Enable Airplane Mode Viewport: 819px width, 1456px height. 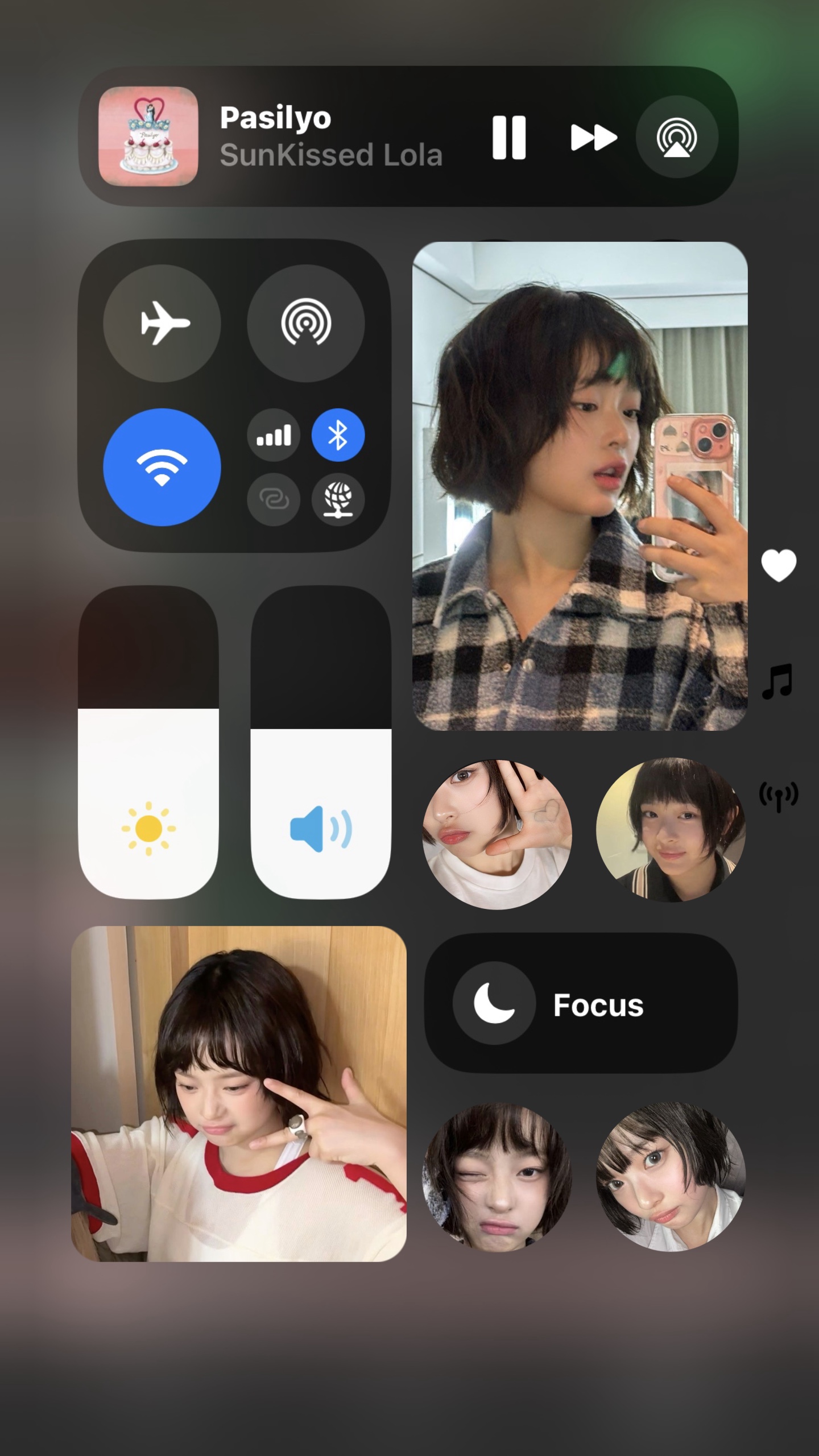(162, 323)
